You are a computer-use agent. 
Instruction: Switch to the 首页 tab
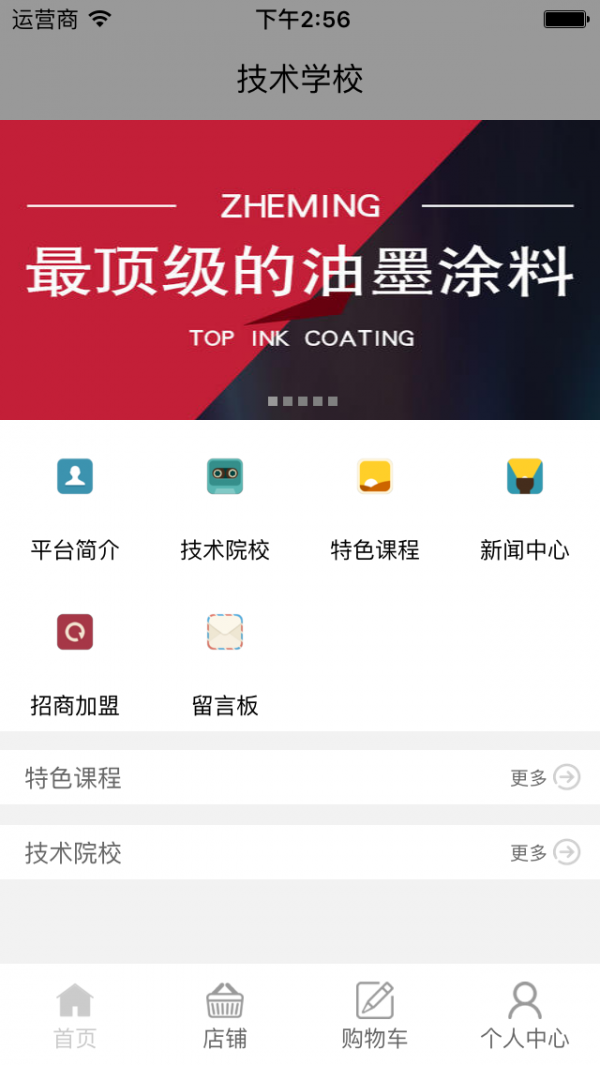point(75,1015)
